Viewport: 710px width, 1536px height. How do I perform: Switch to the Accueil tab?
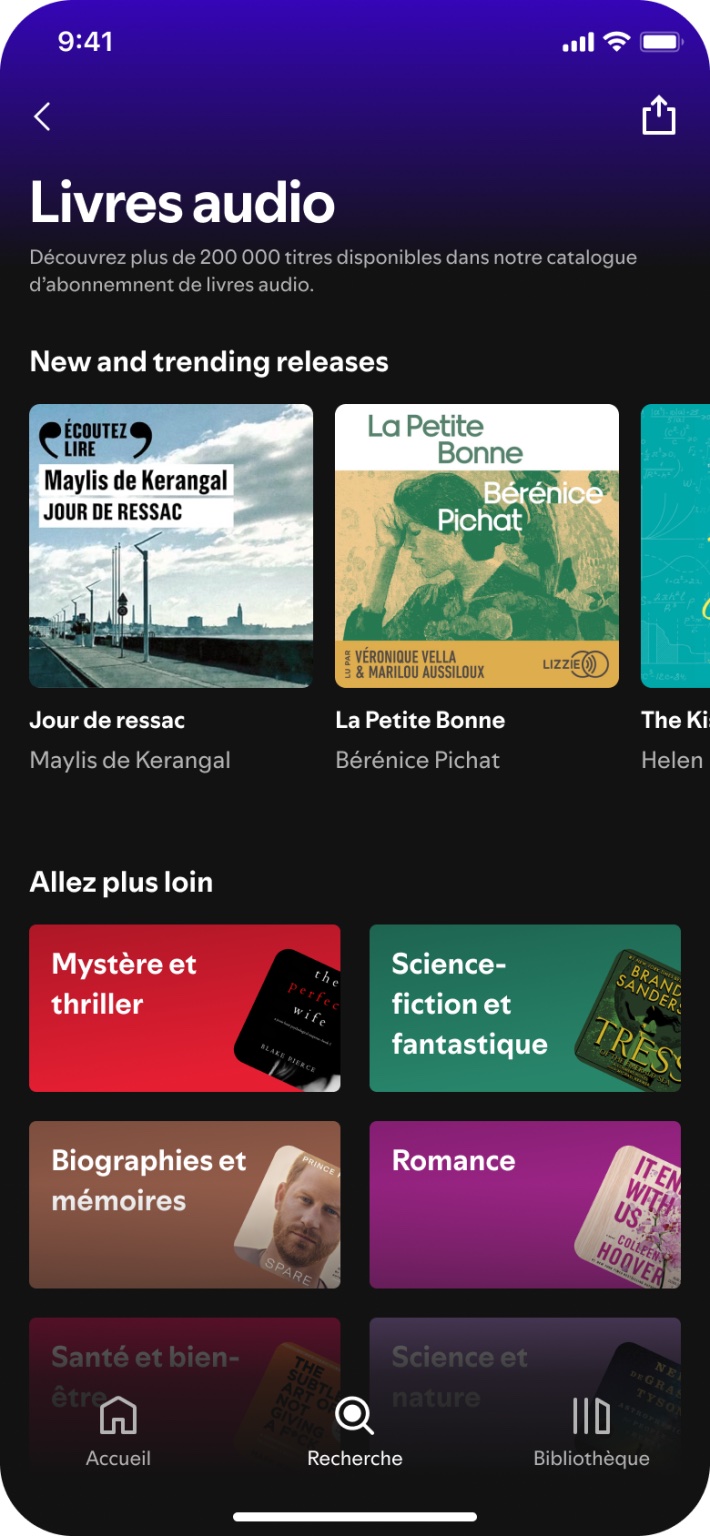[x=118, y=1432]
